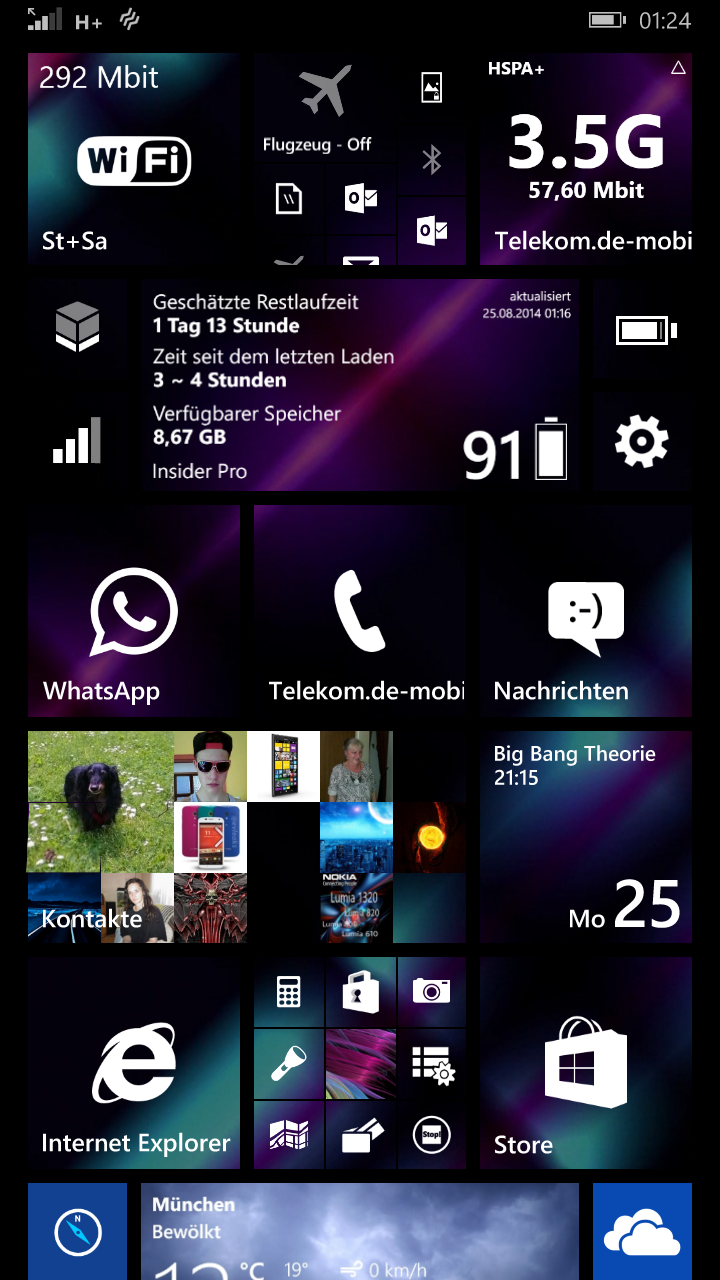Tap the Bluetooth tile

pos(432,160)
